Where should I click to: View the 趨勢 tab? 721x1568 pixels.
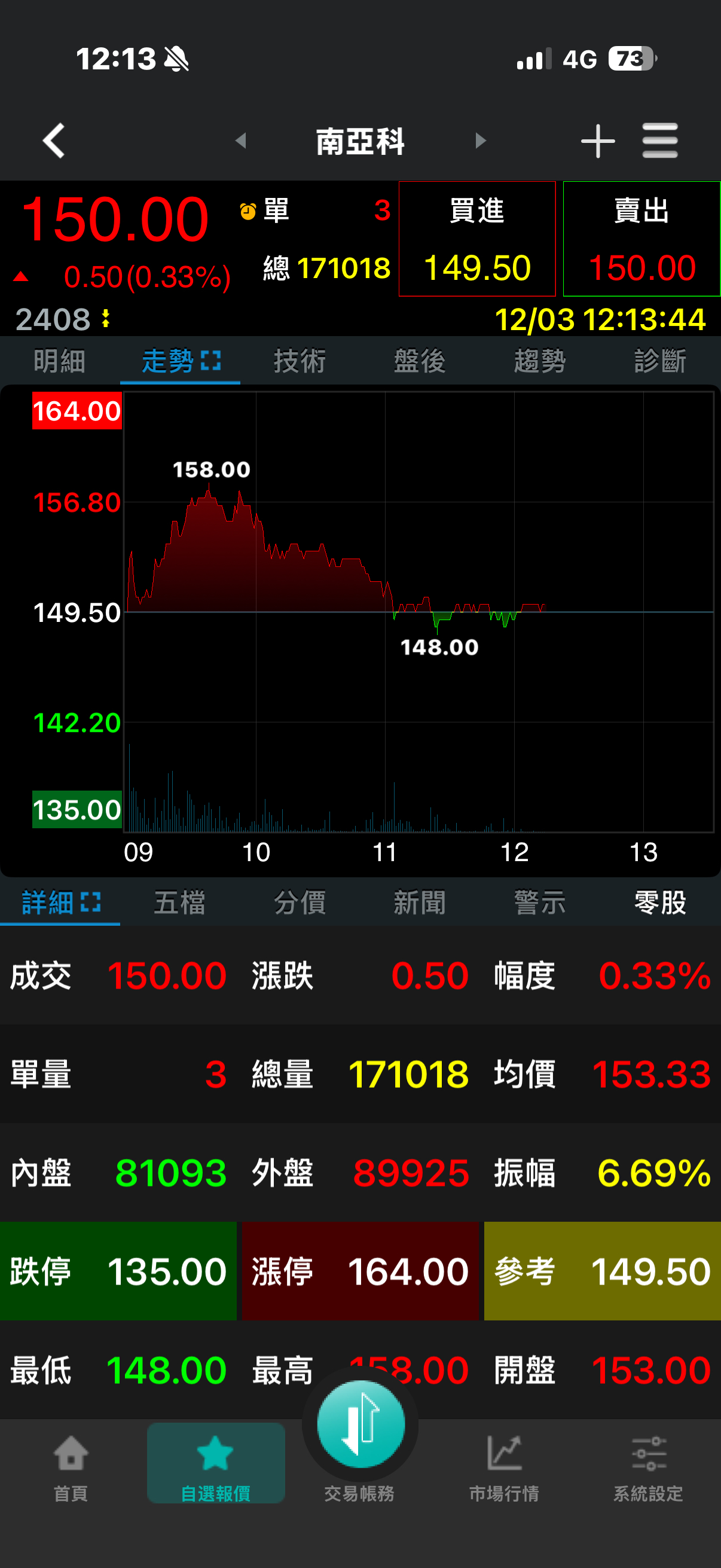point(540,361)
